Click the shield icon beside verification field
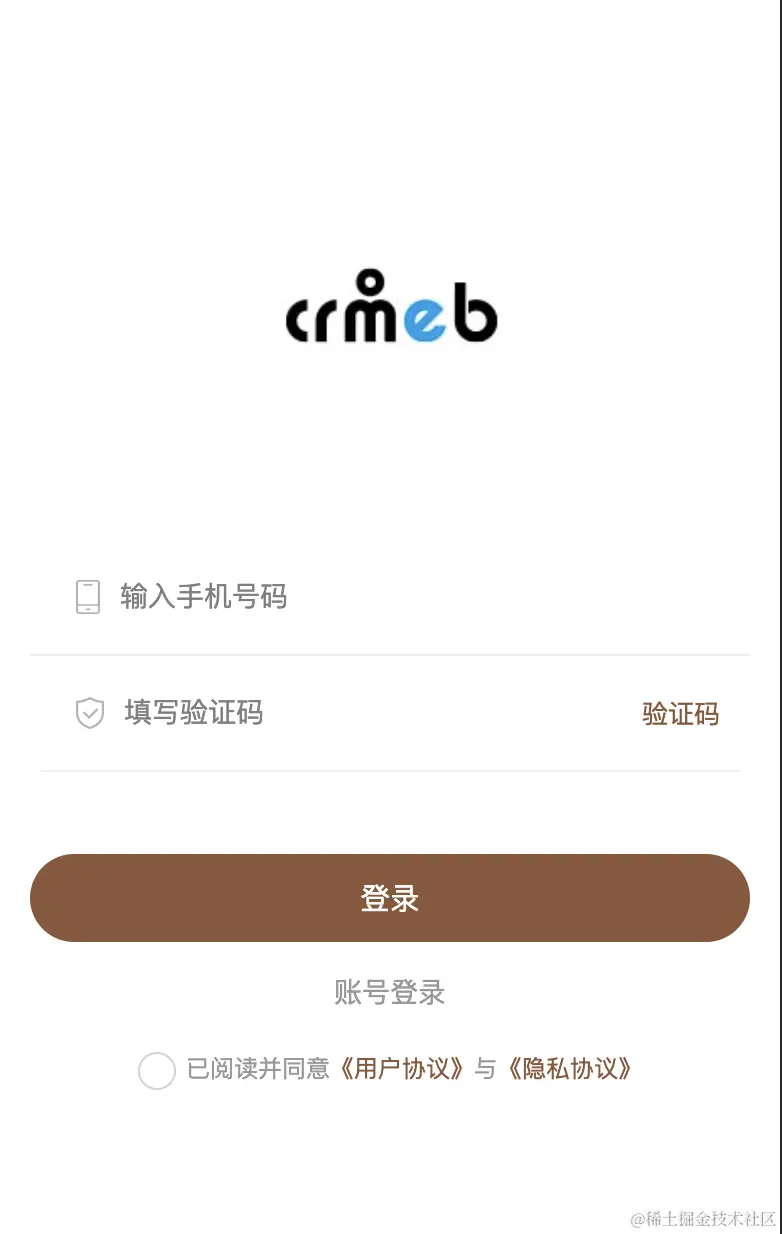 click(x=89, y=713)
